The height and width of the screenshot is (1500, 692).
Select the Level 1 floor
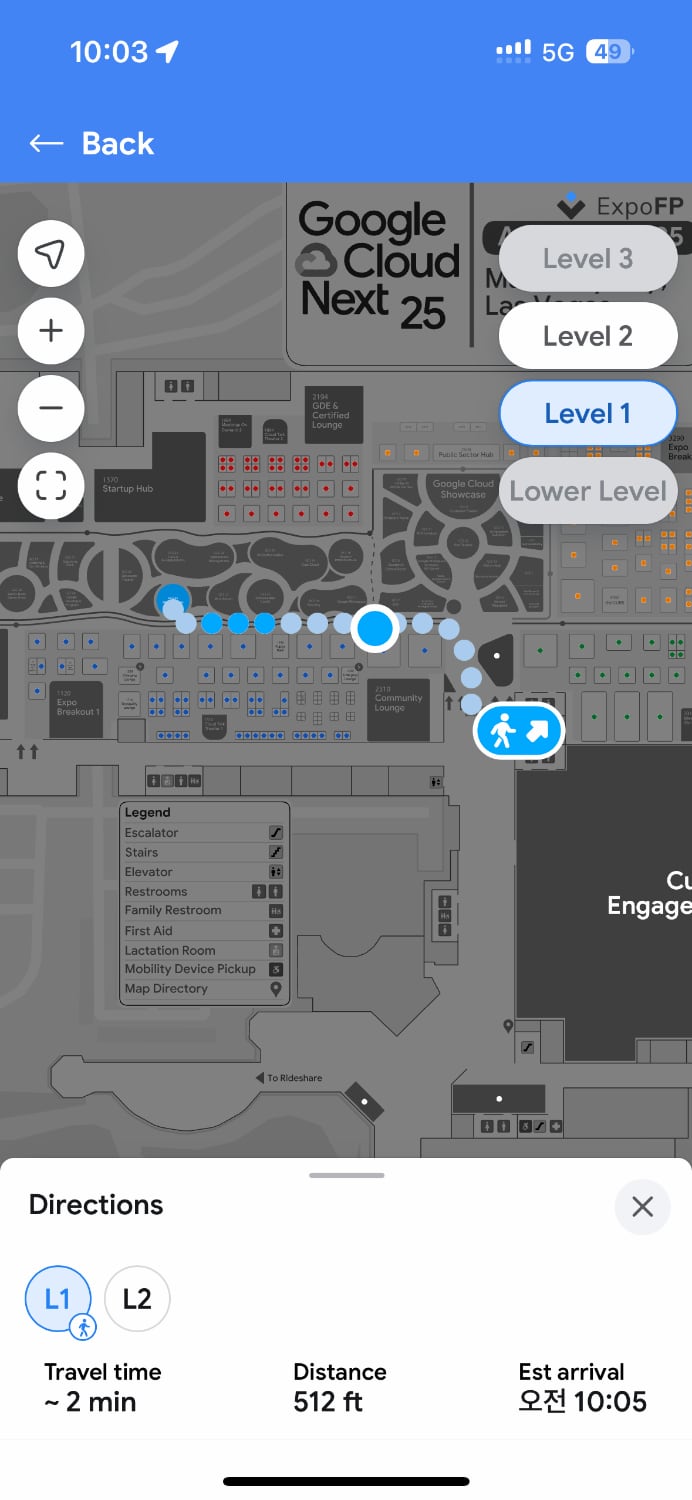click(587, 413)
